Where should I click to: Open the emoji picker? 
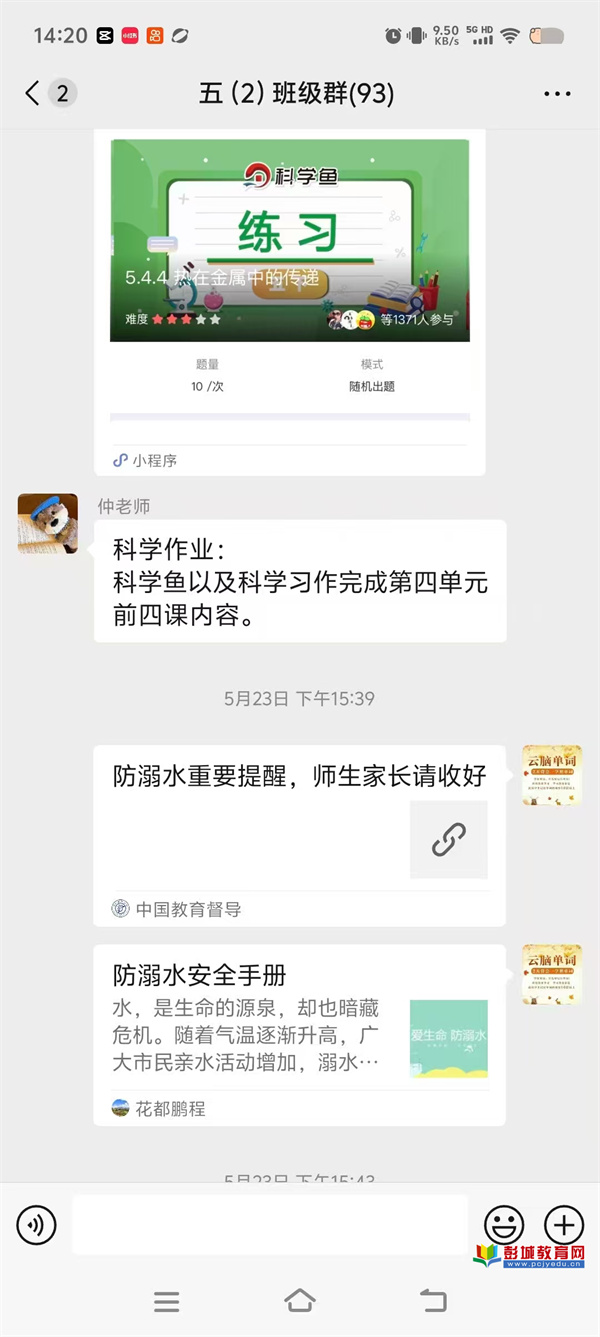504,1224
